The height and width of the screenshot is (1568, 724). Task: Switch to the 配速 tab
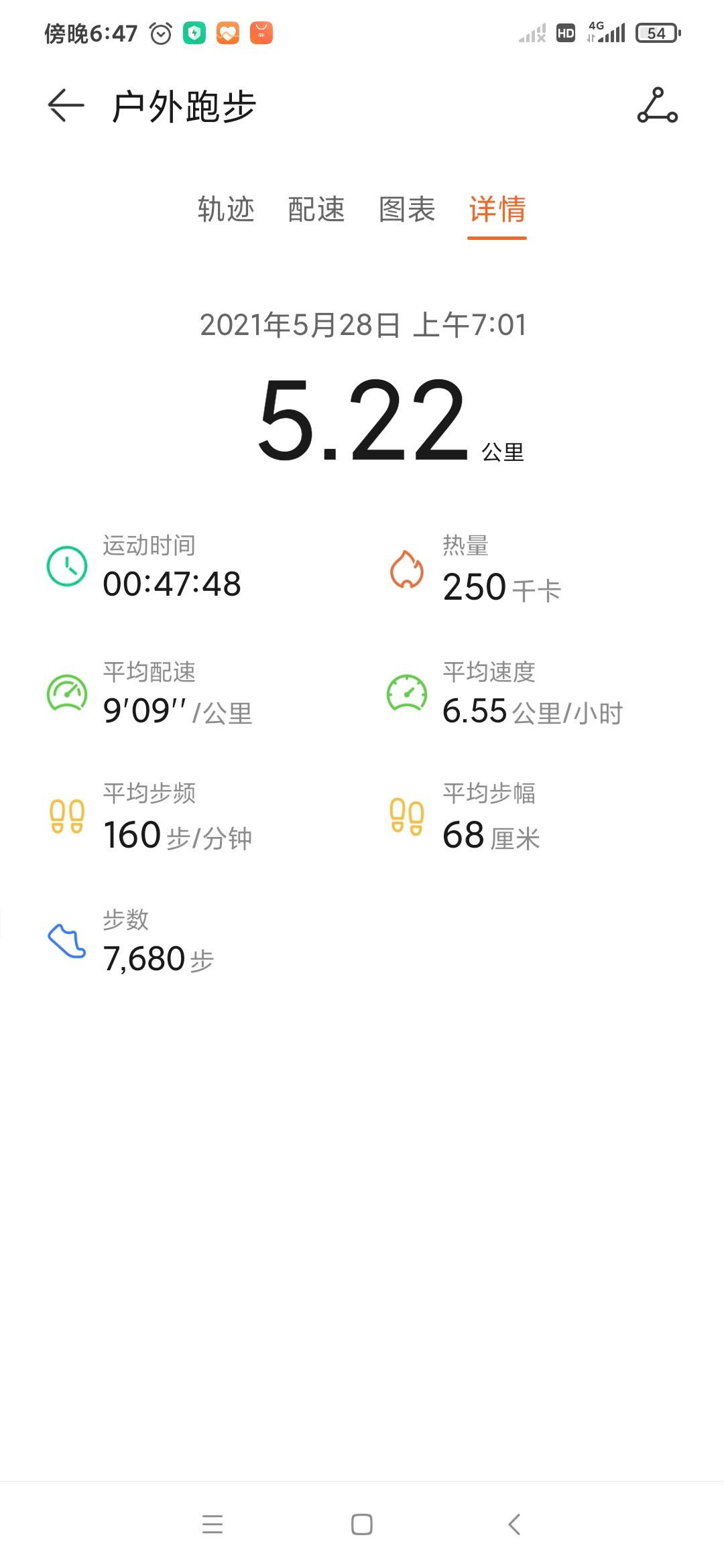316,209
